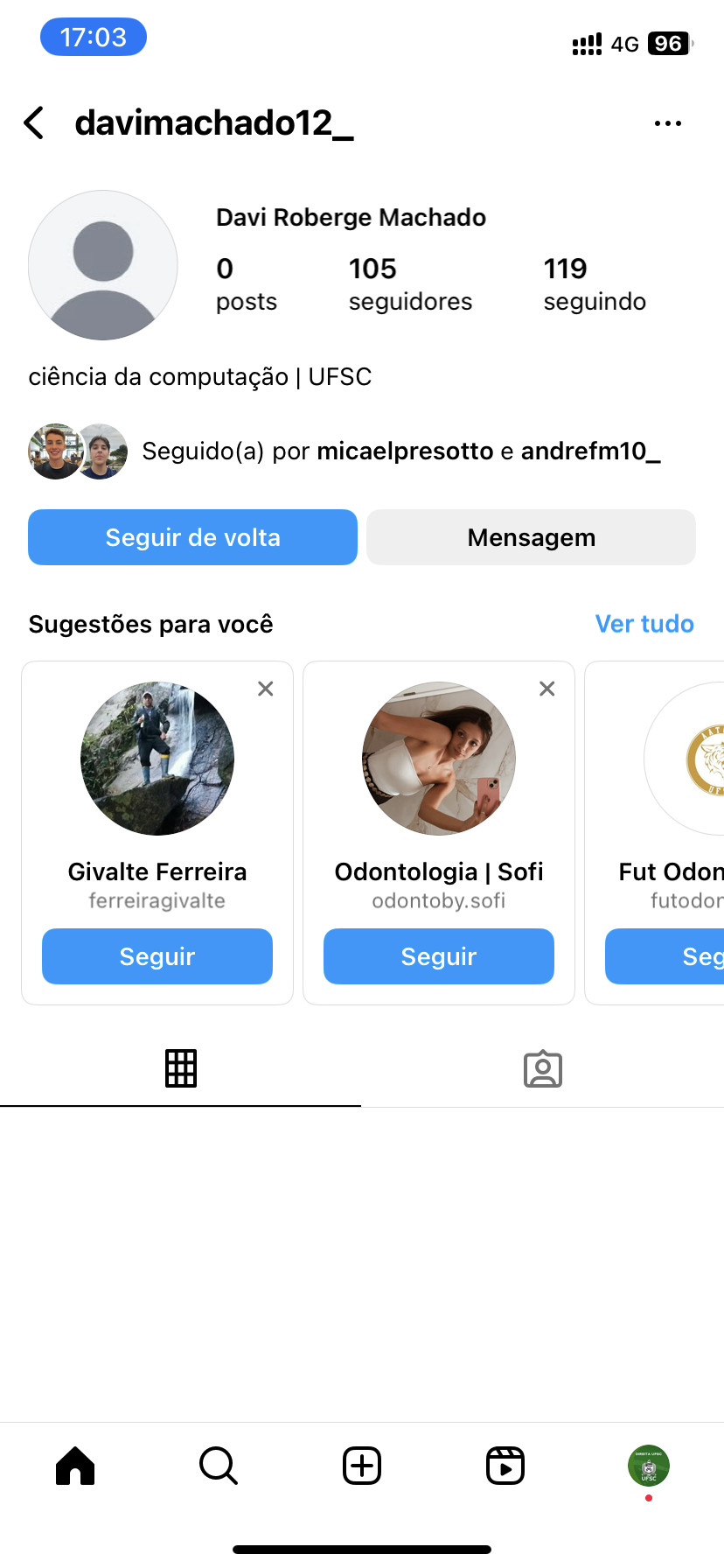This screenshot has width=724, height=1568.
Task: Open Odontologia | Sofi profile picture
Action: click(x=439, y=759)
